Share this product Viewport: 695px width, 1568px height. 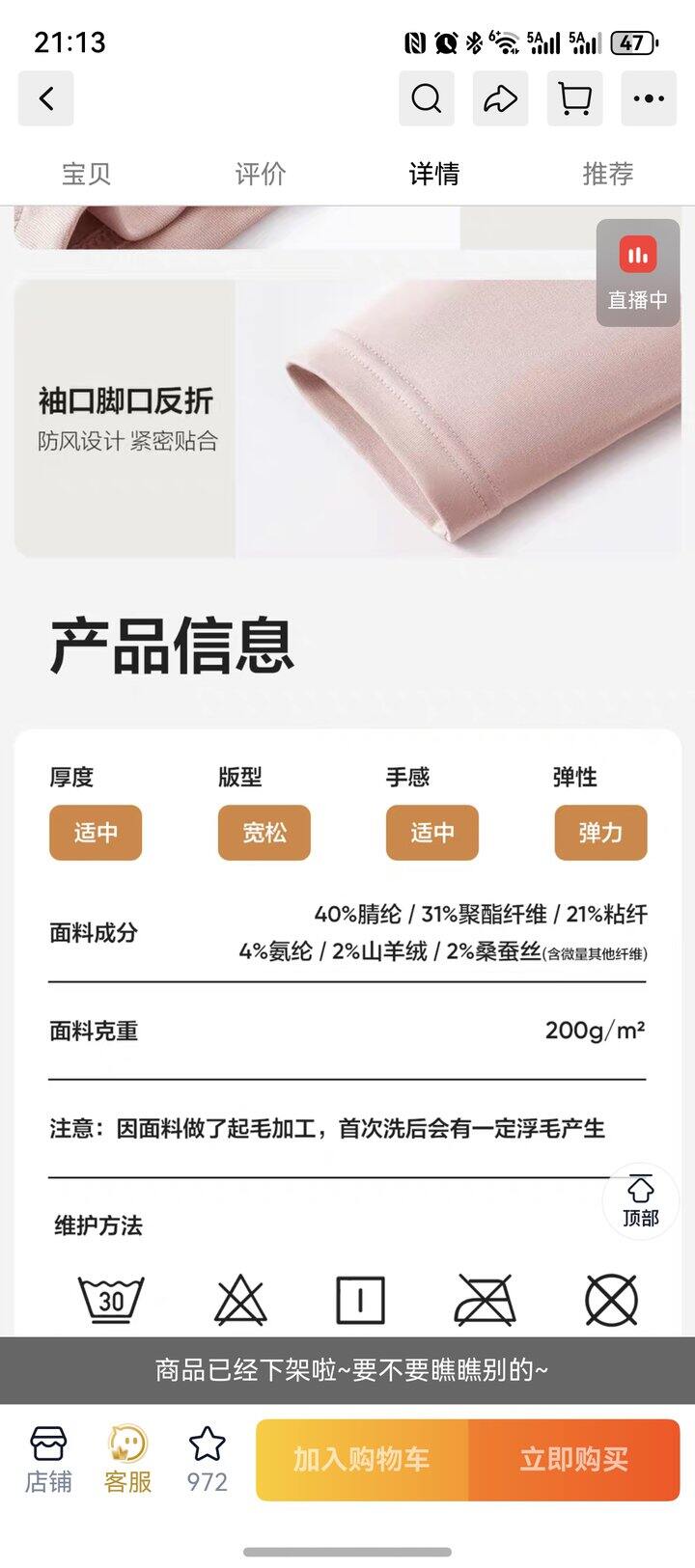click(x=500, y=98)
